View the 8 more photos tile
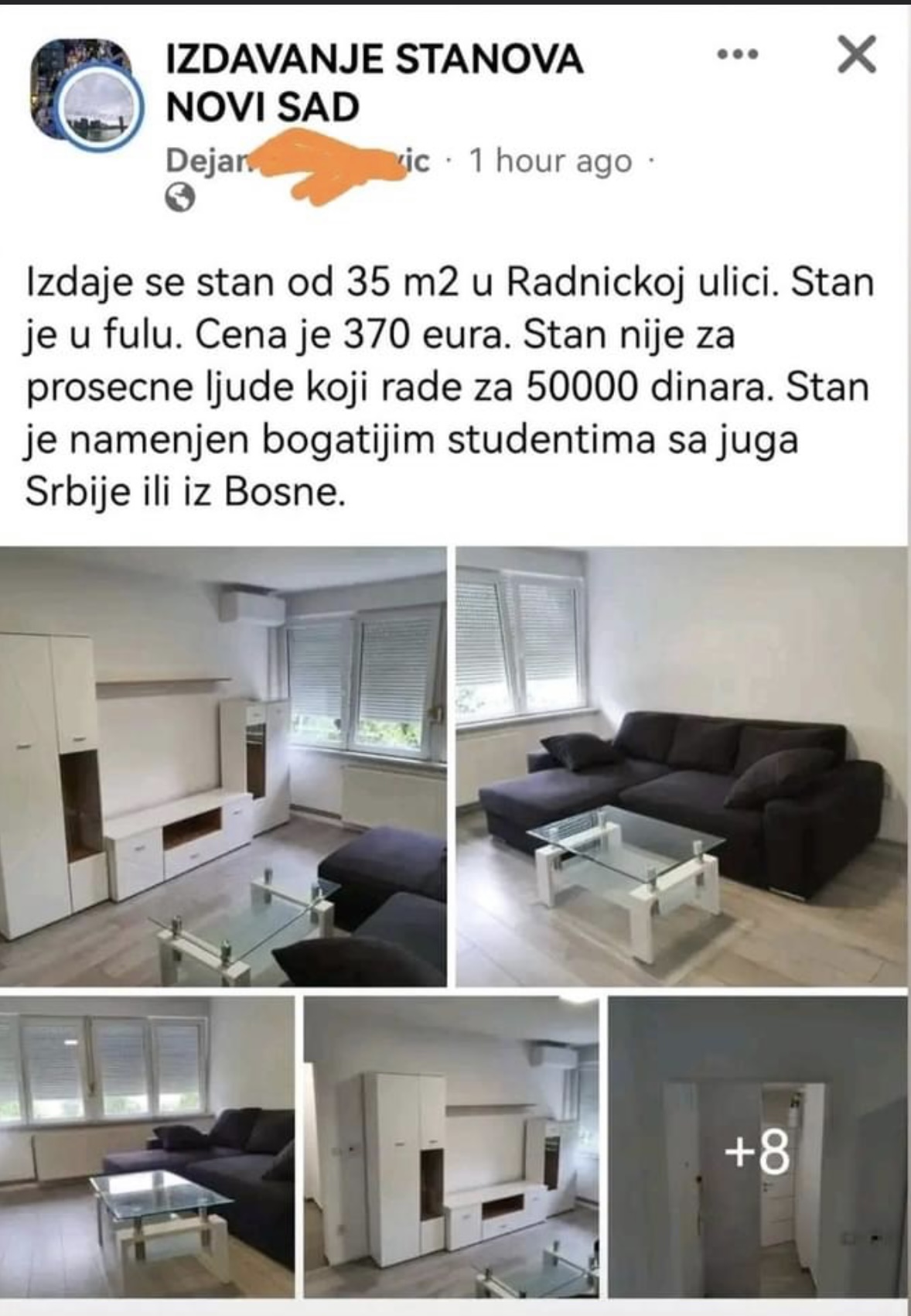This screenshot has height=1316, width=911. point(757,1147)
